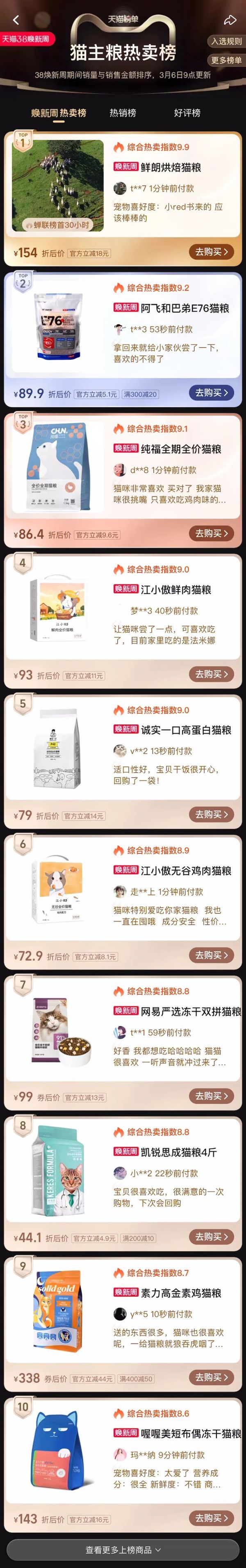Open 入选规则 selection rules

(x=226, y=41)
